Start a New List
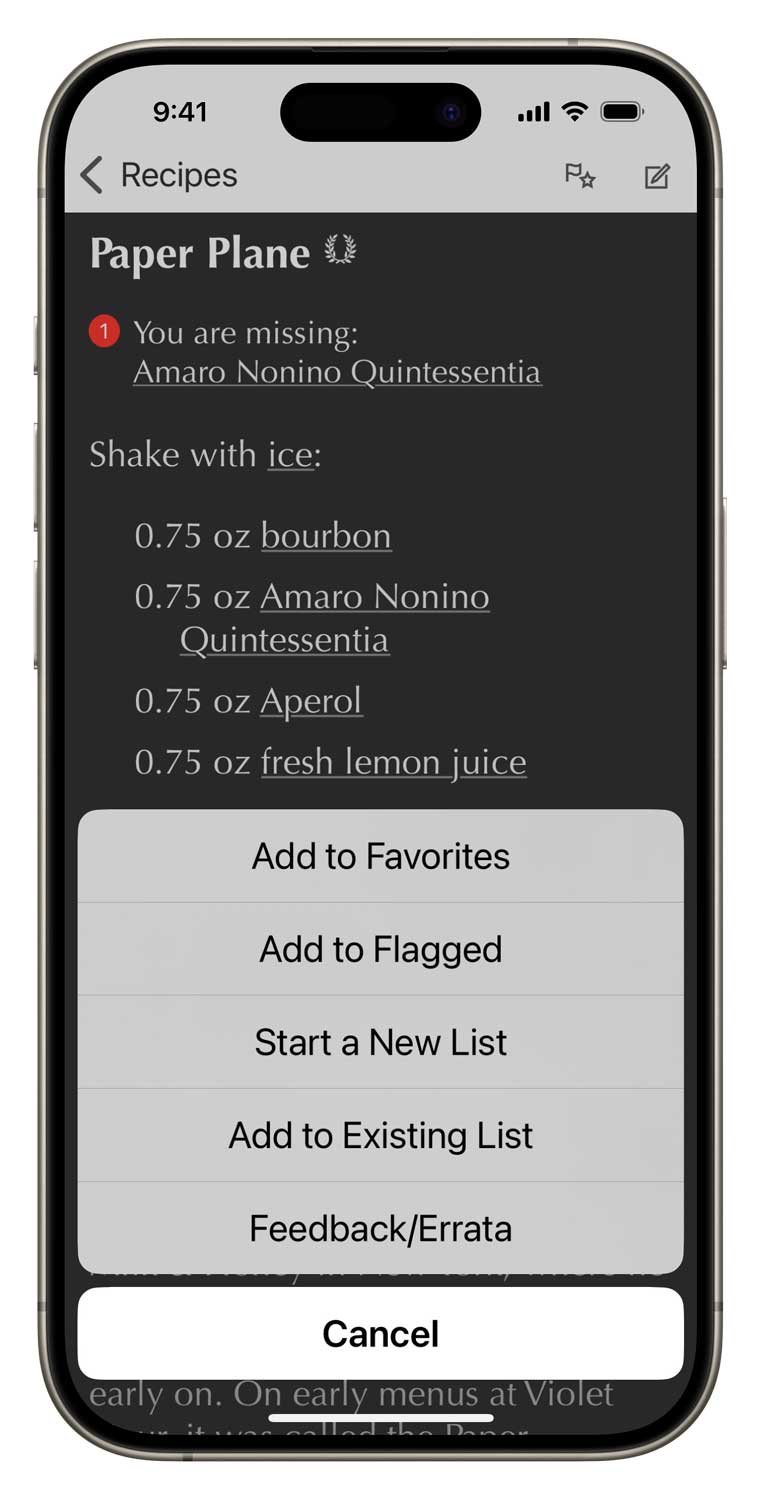The image size is (761, 1499). (x=380, y=1042)
